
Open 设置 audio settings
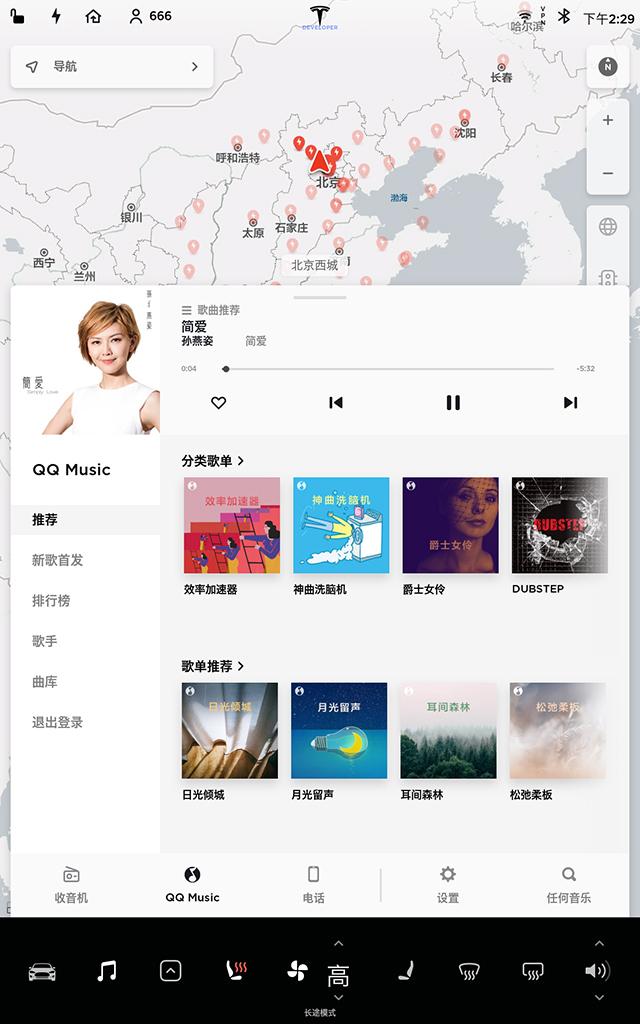pyautogui.click(x=447, y=884)
